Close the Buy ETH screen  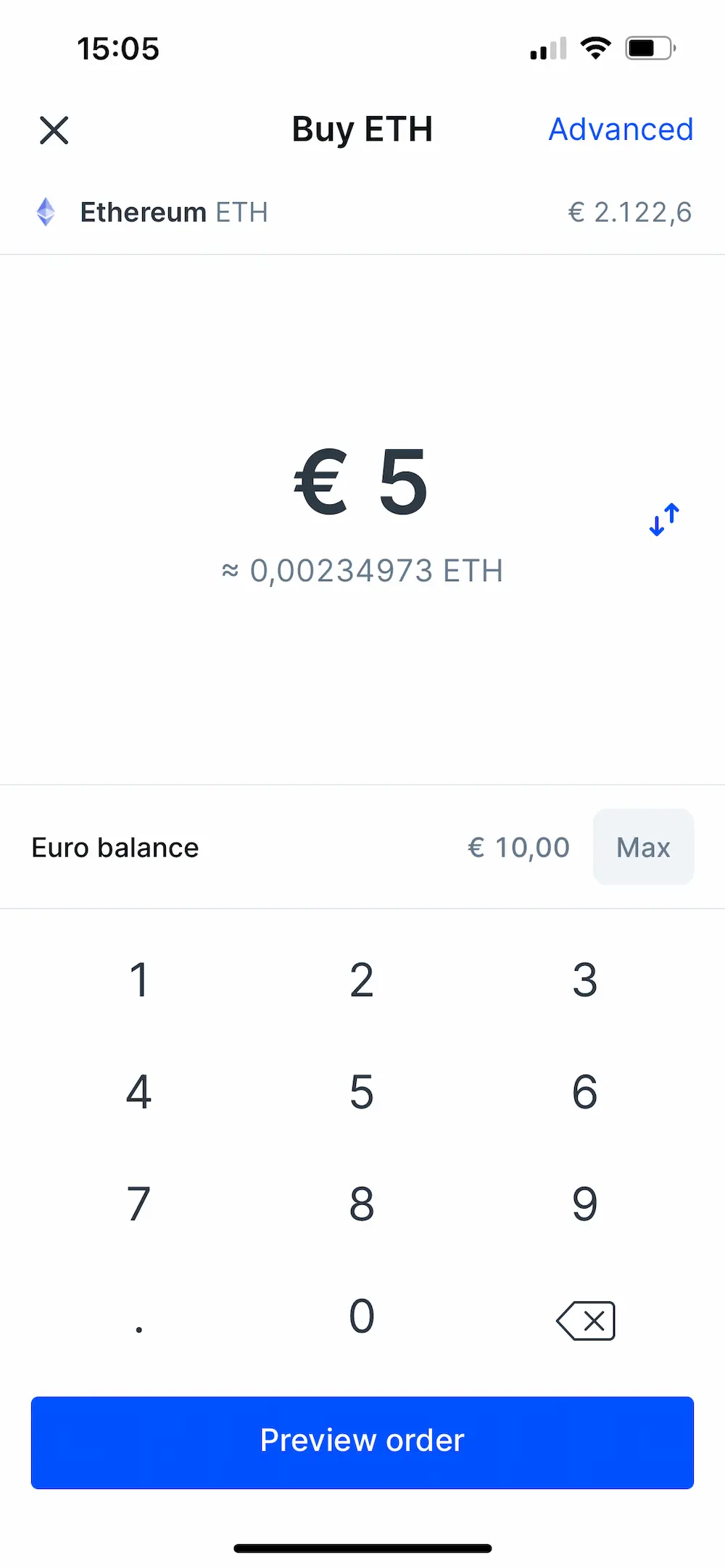pyautogui.click(x=54, y=130)
